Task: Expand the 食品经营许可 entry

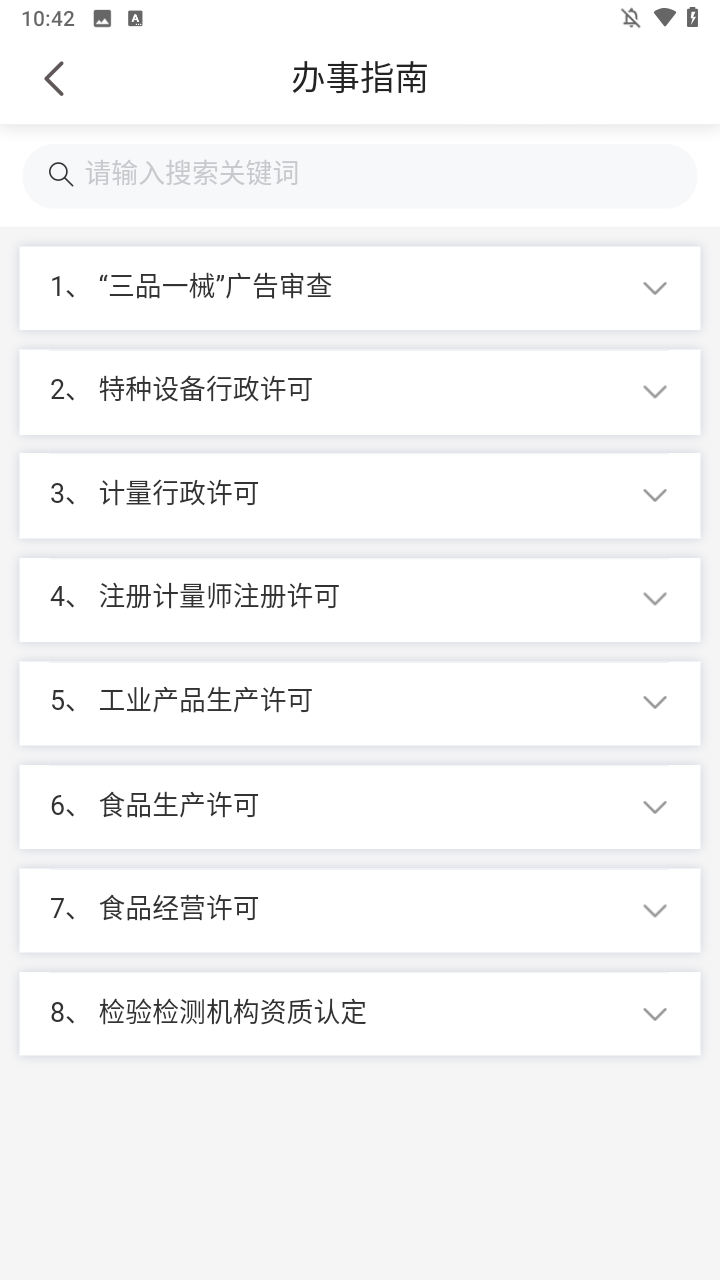Action: tap(655, 911)
